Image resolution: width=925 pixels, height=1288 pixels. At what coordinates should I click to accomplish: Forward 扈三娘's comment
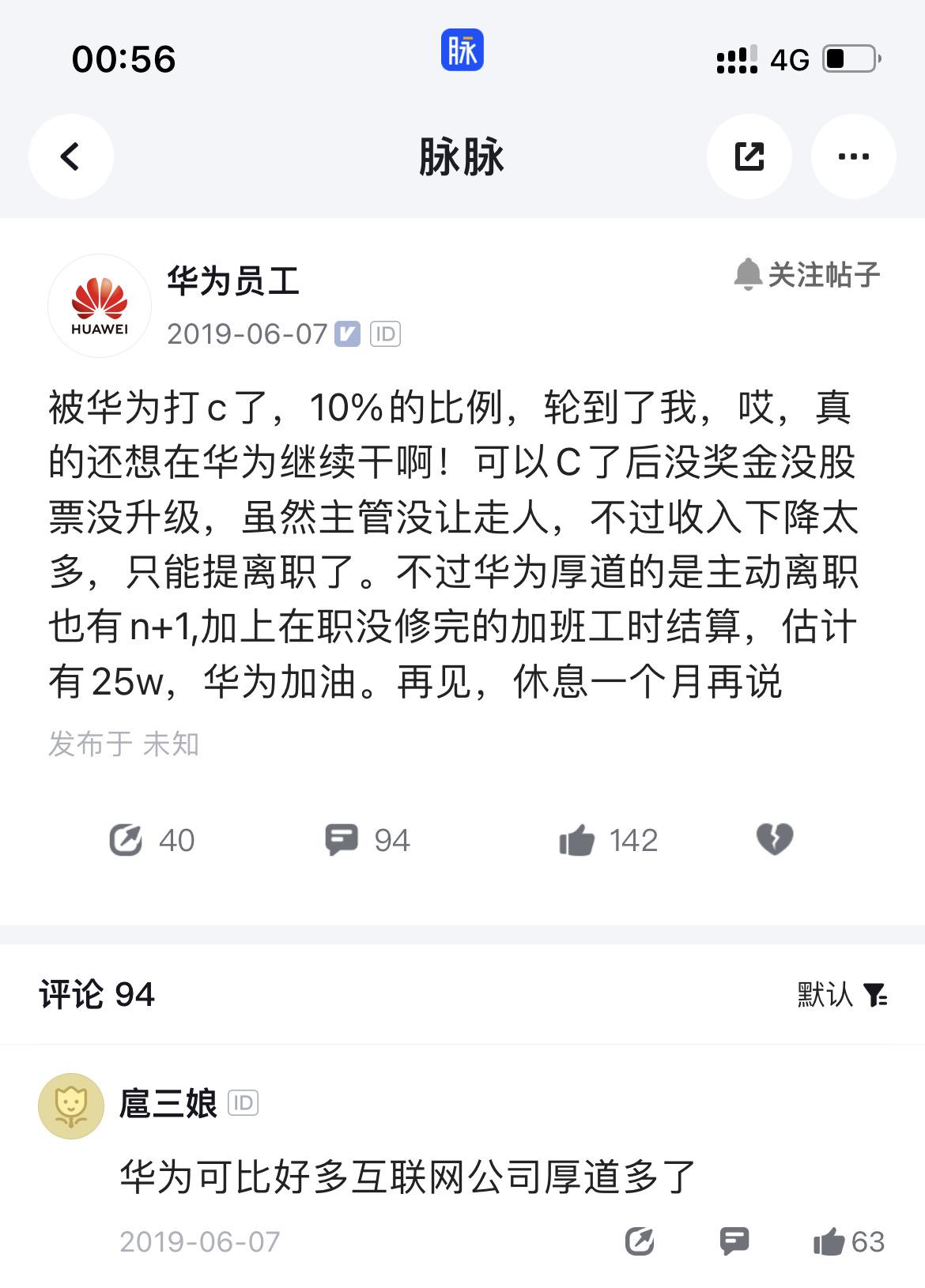click(x=640, y=1241)
